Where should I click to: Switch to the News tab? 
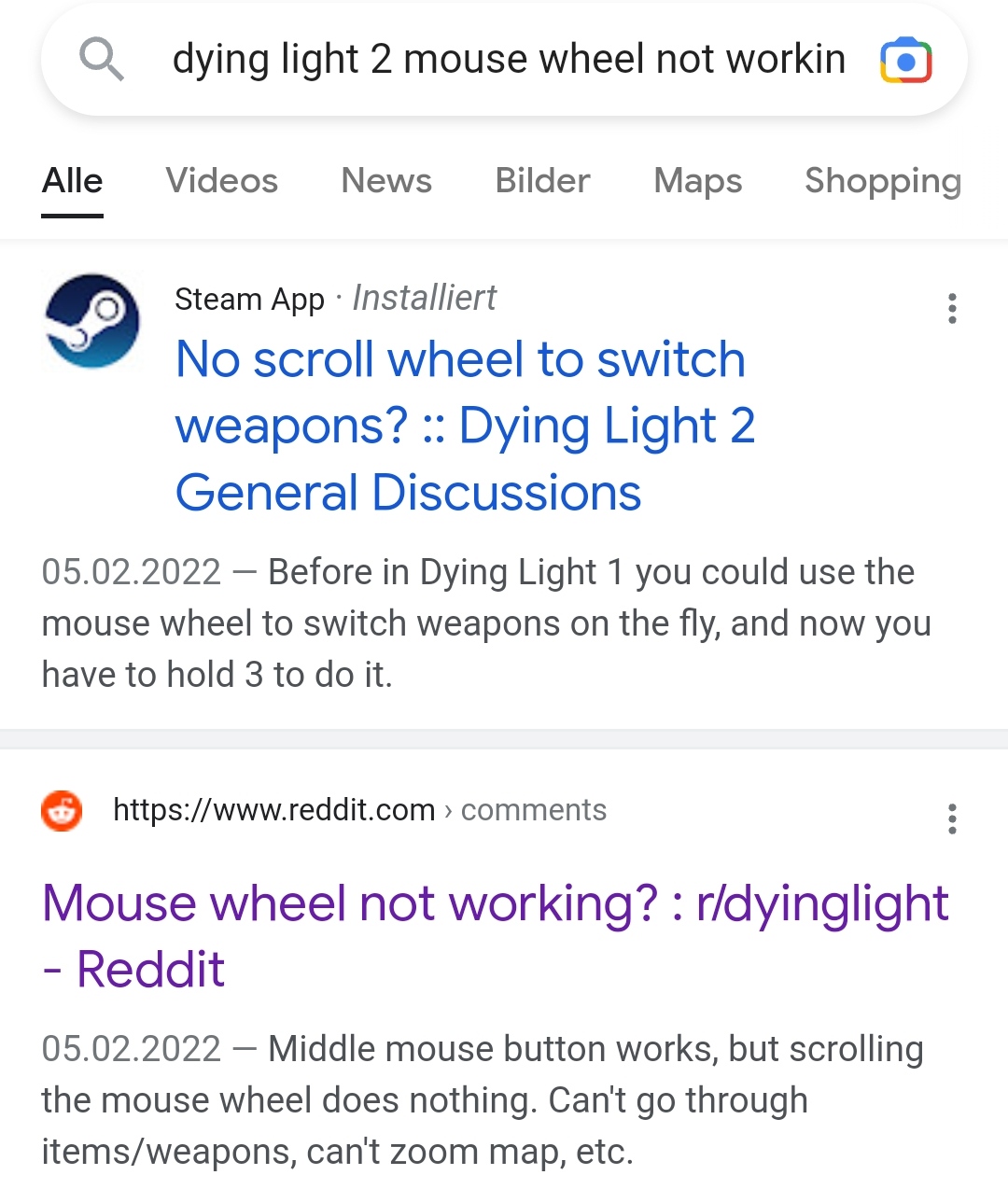(x=386, y=181)
